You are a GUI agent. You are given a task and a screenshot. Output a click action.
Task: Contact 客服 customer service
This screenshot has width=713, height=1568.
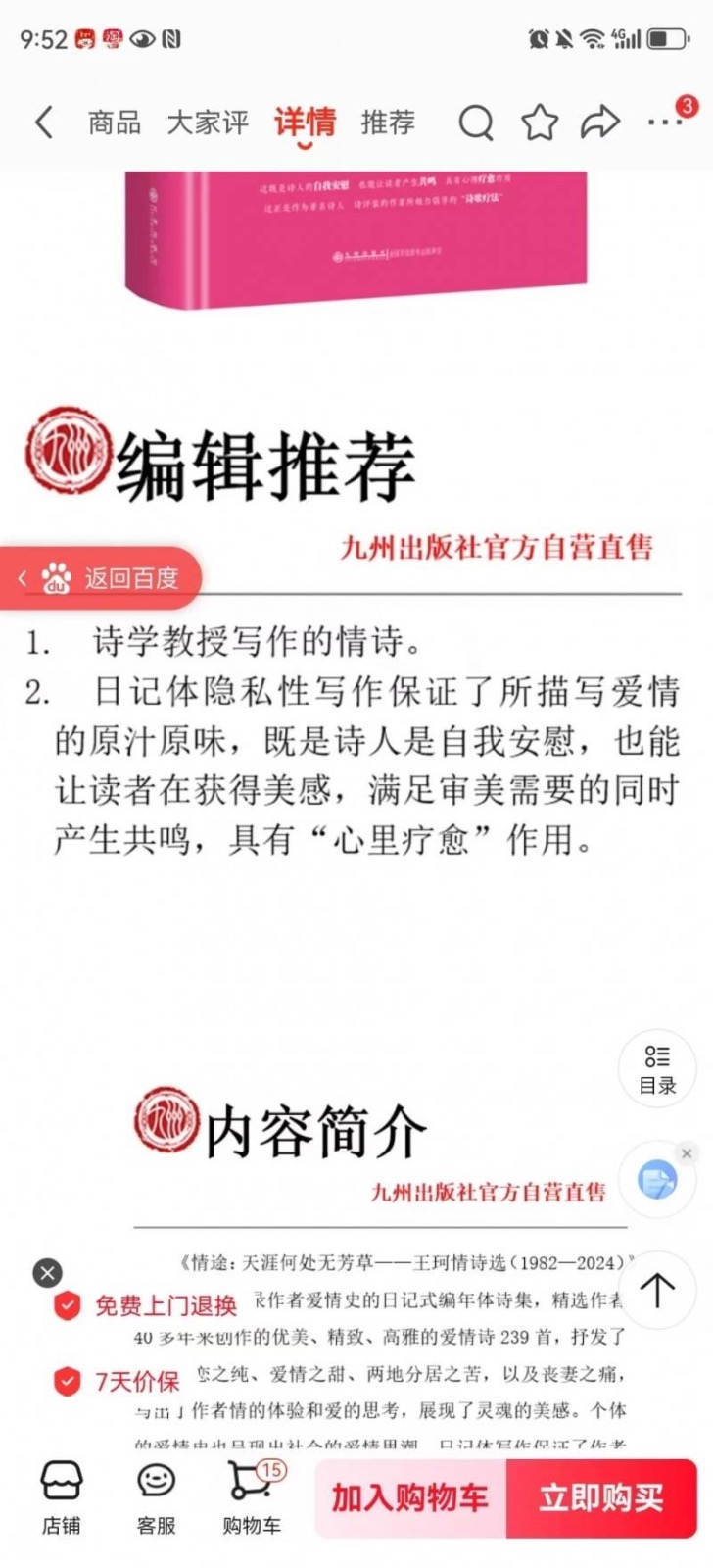(156, 1497)
